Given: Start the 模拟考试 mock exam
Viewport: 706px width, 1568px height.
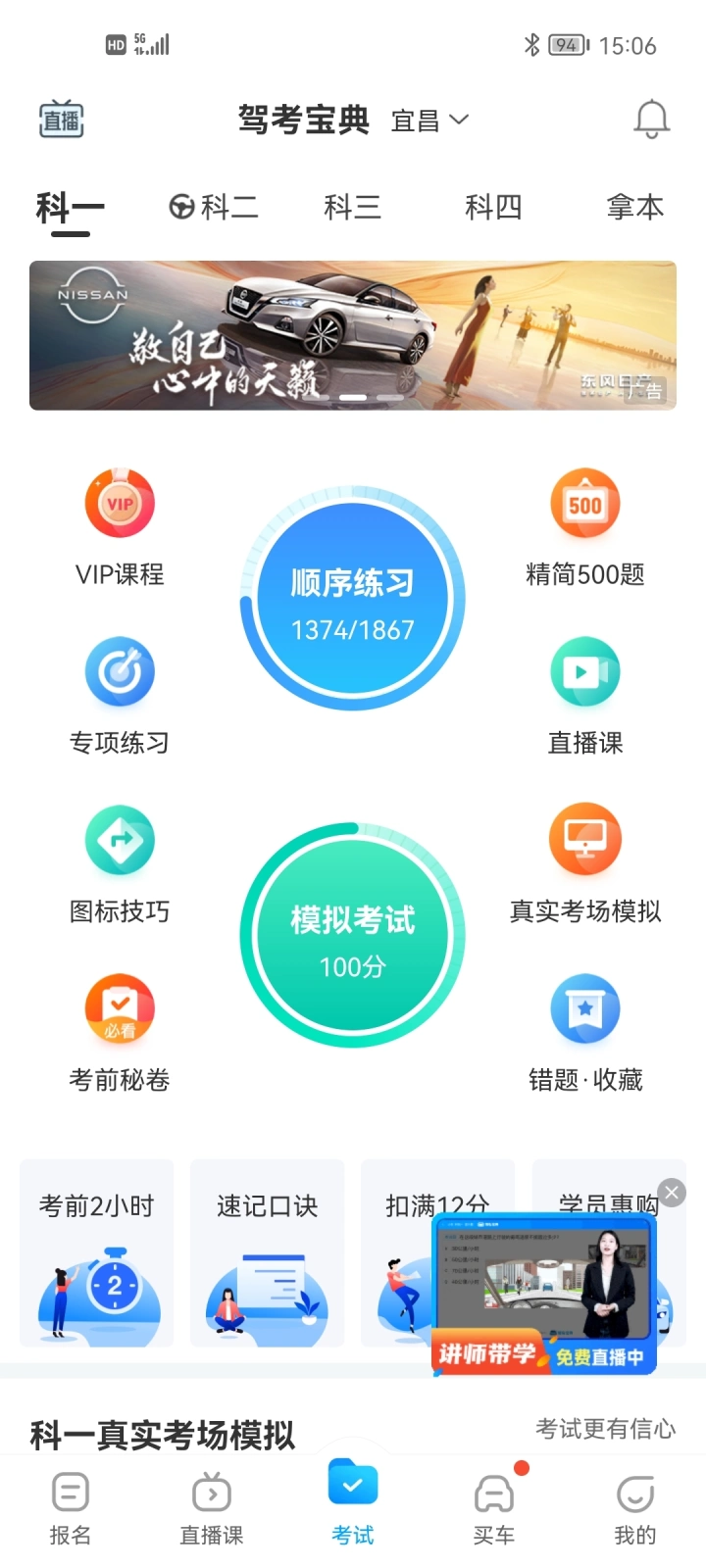Looking at the screenshot, I should point(353,936).
